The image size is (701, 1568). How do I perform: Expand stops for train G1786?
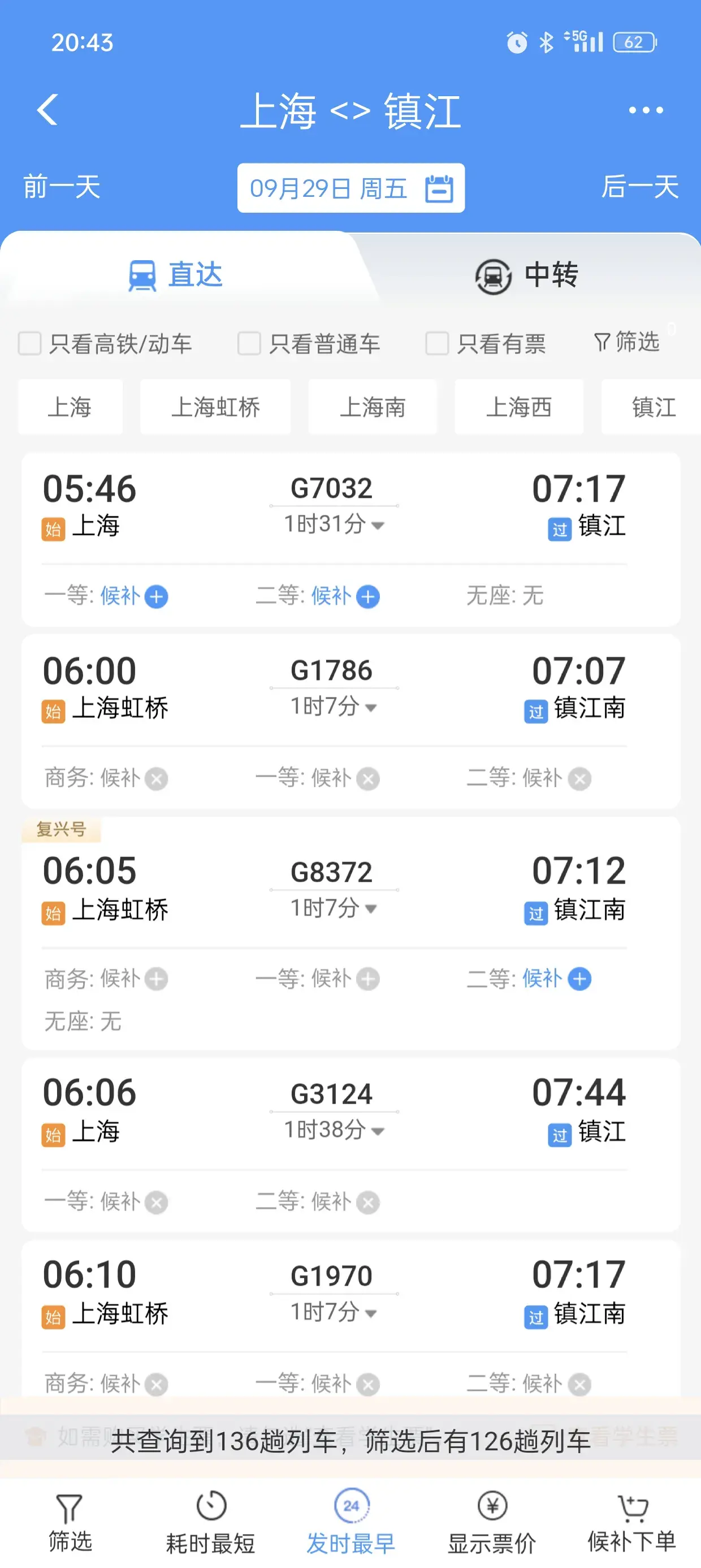click(334, 707)
